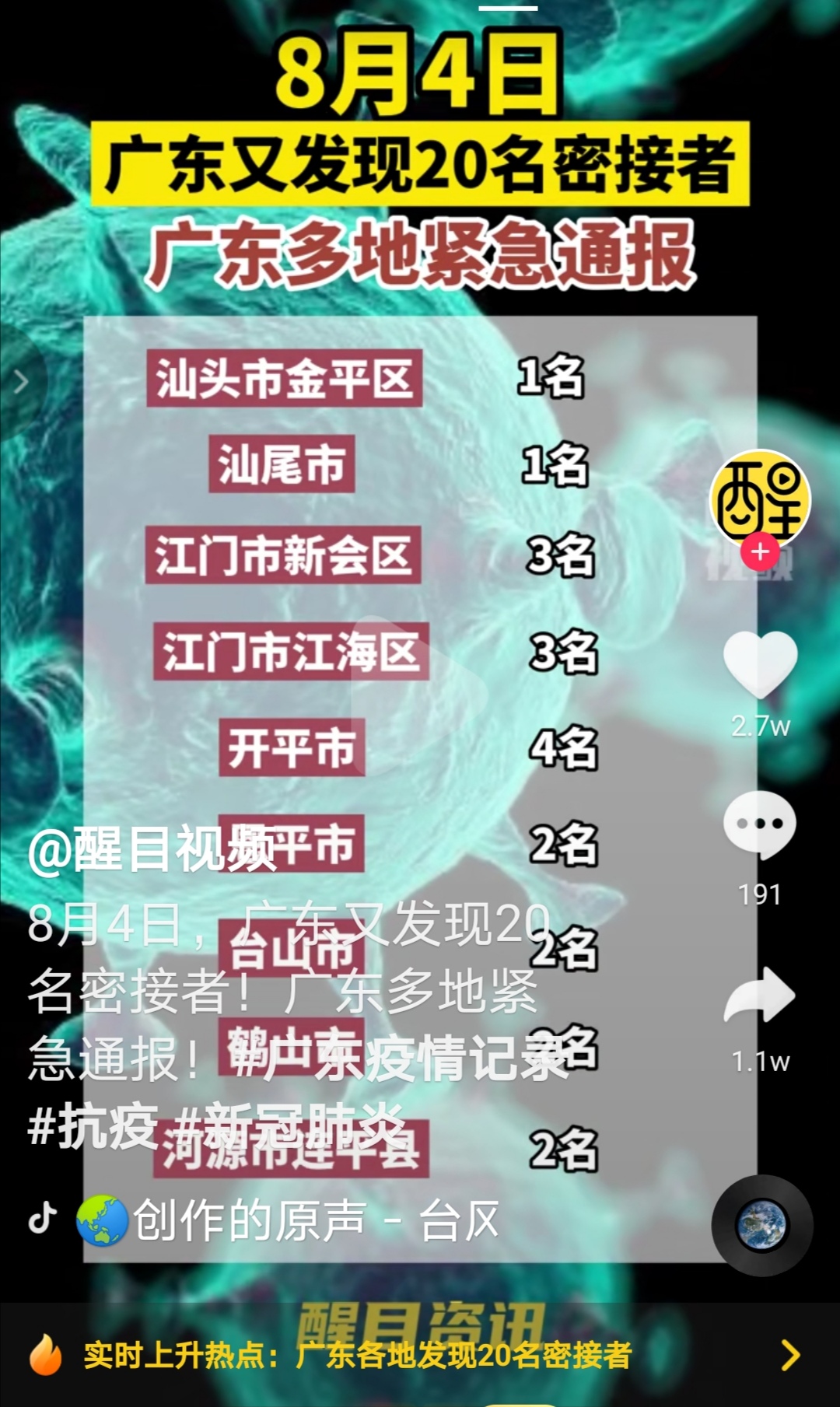Share this video via the arrow icon
840x1407 pixels.
(760, 995)
